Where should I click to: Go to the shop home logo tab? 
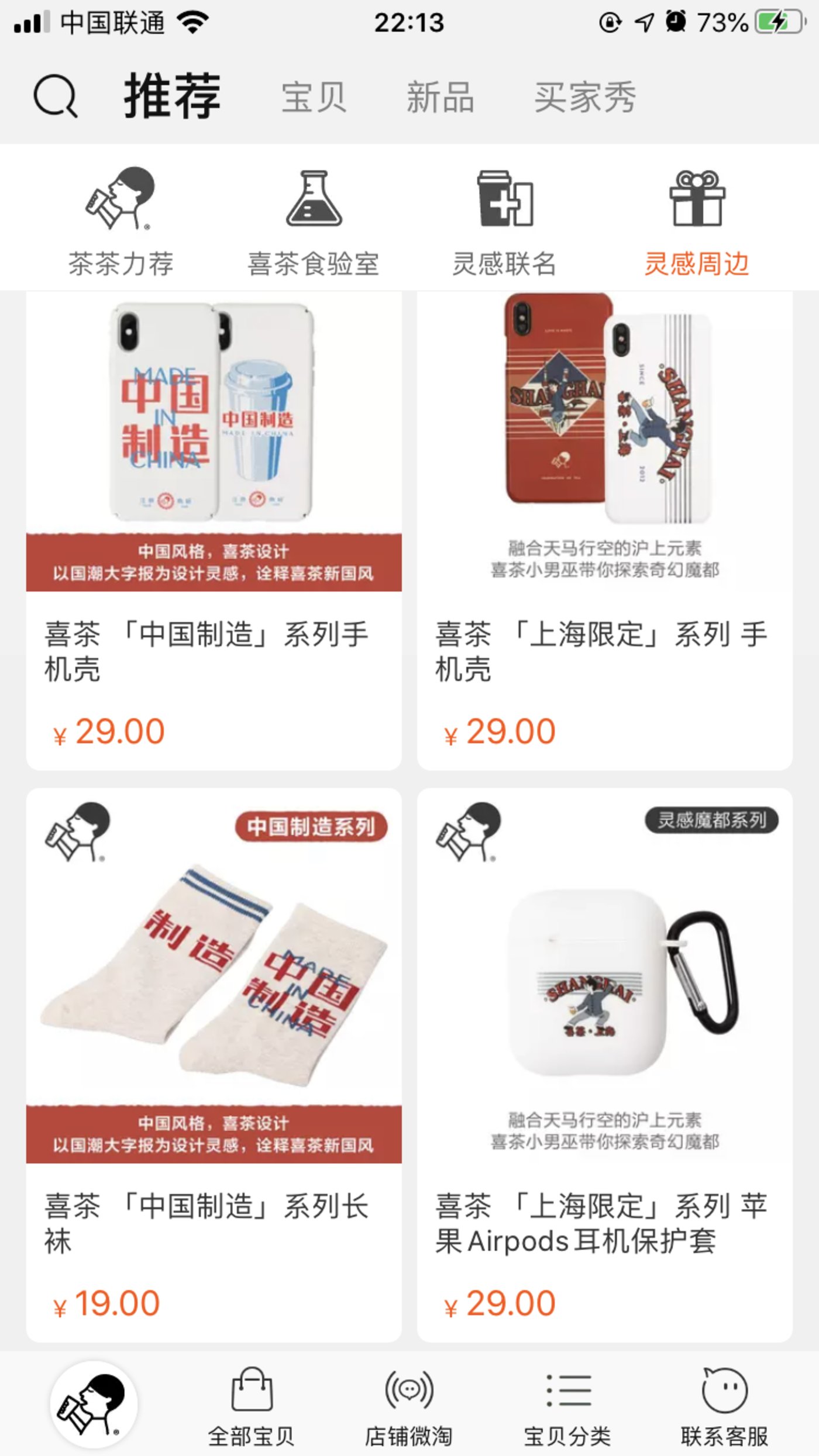94,1403
